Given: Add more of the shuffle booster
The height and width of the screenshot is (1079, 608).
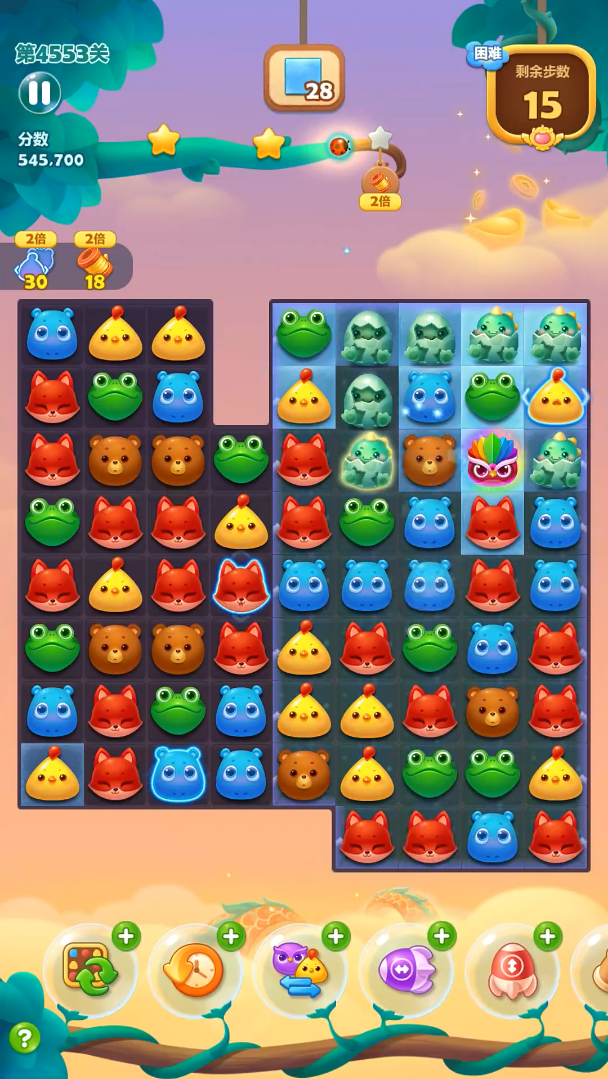Looking at the screenshot, I should pos(126,936).
